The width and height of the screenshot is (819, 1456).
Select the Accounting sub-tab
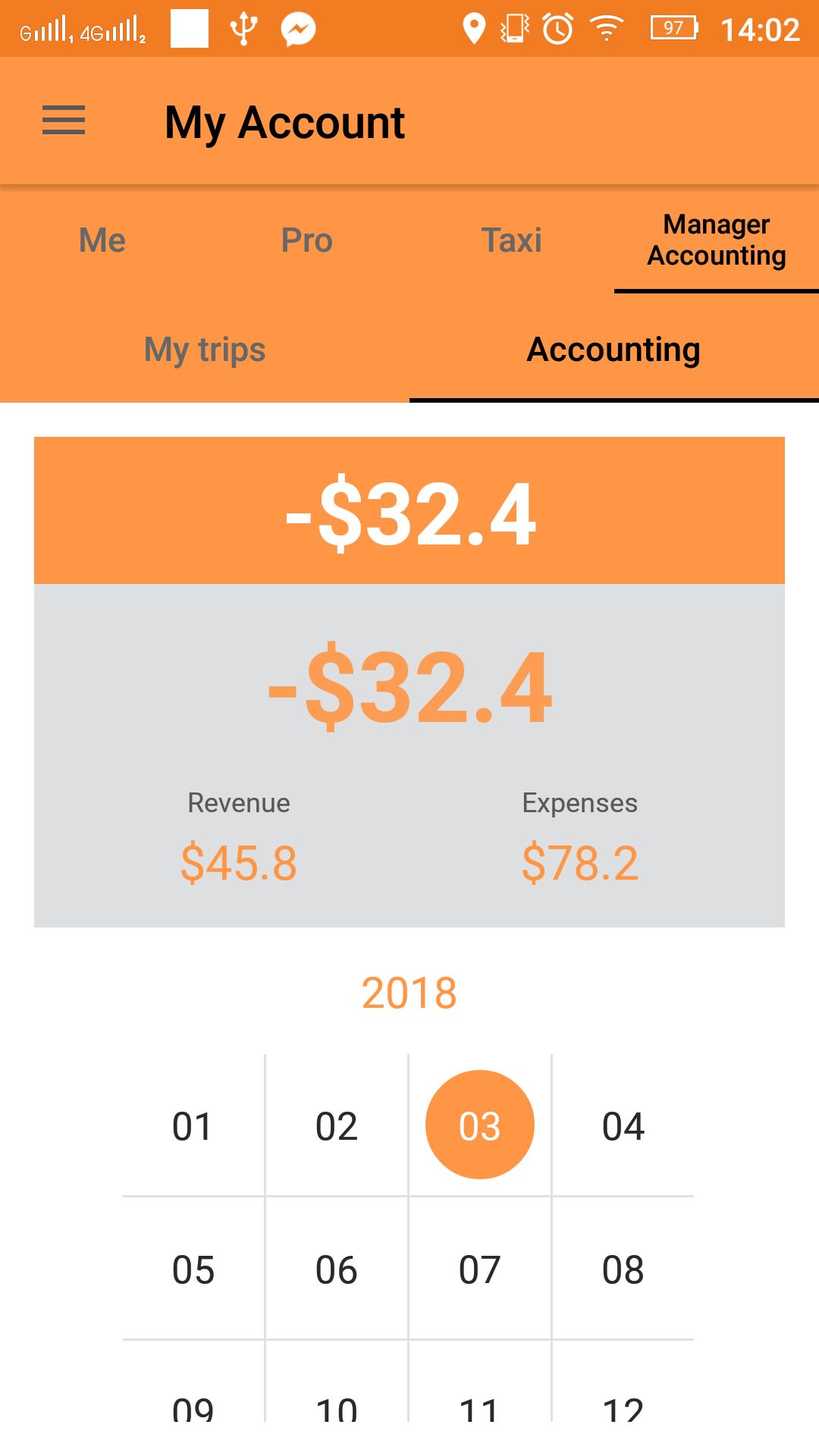click(x=613, y=350)
